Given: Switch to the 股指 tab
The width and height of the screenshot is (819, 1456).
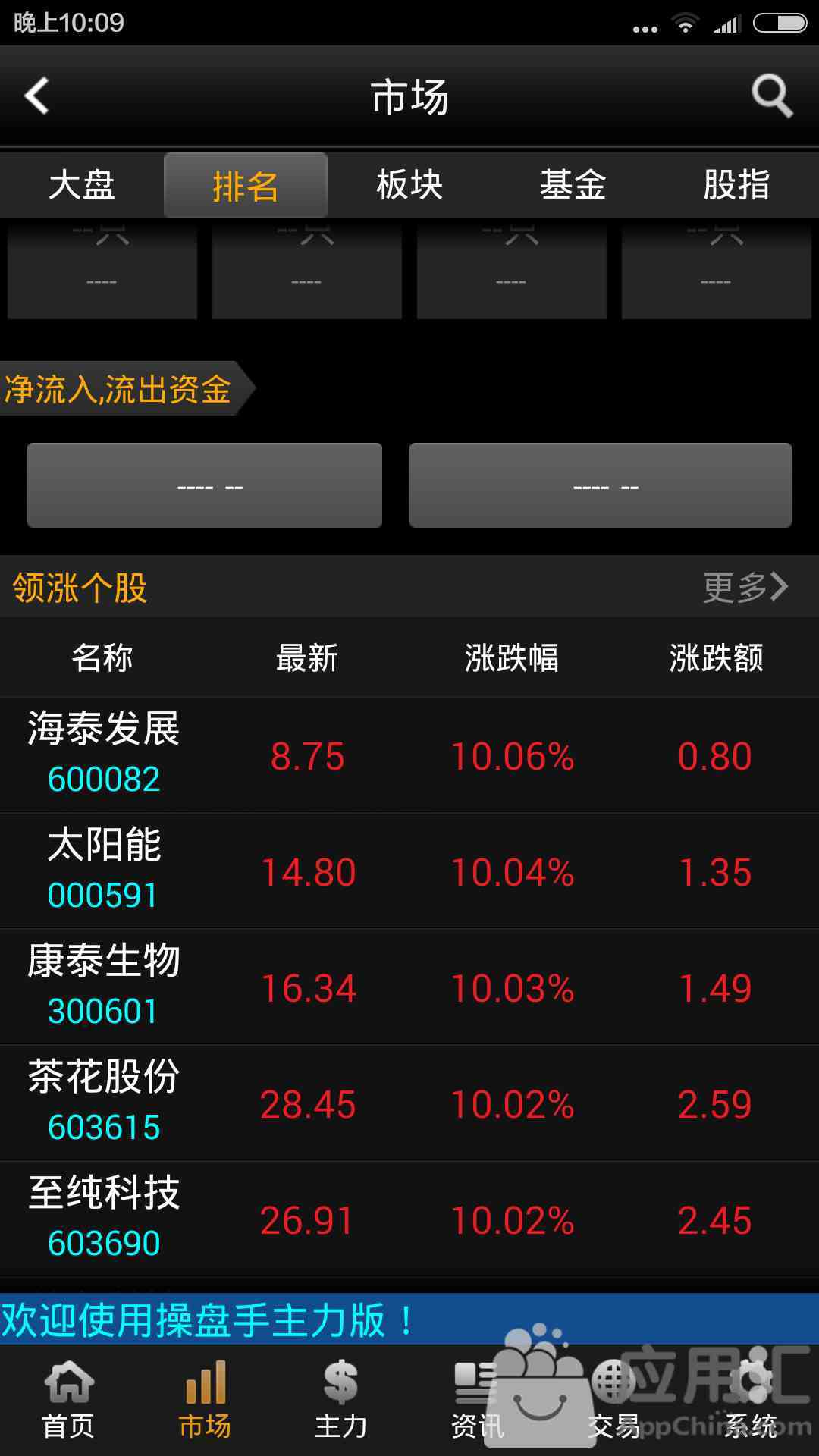Looking at the screenshot, I should [737, 185].
